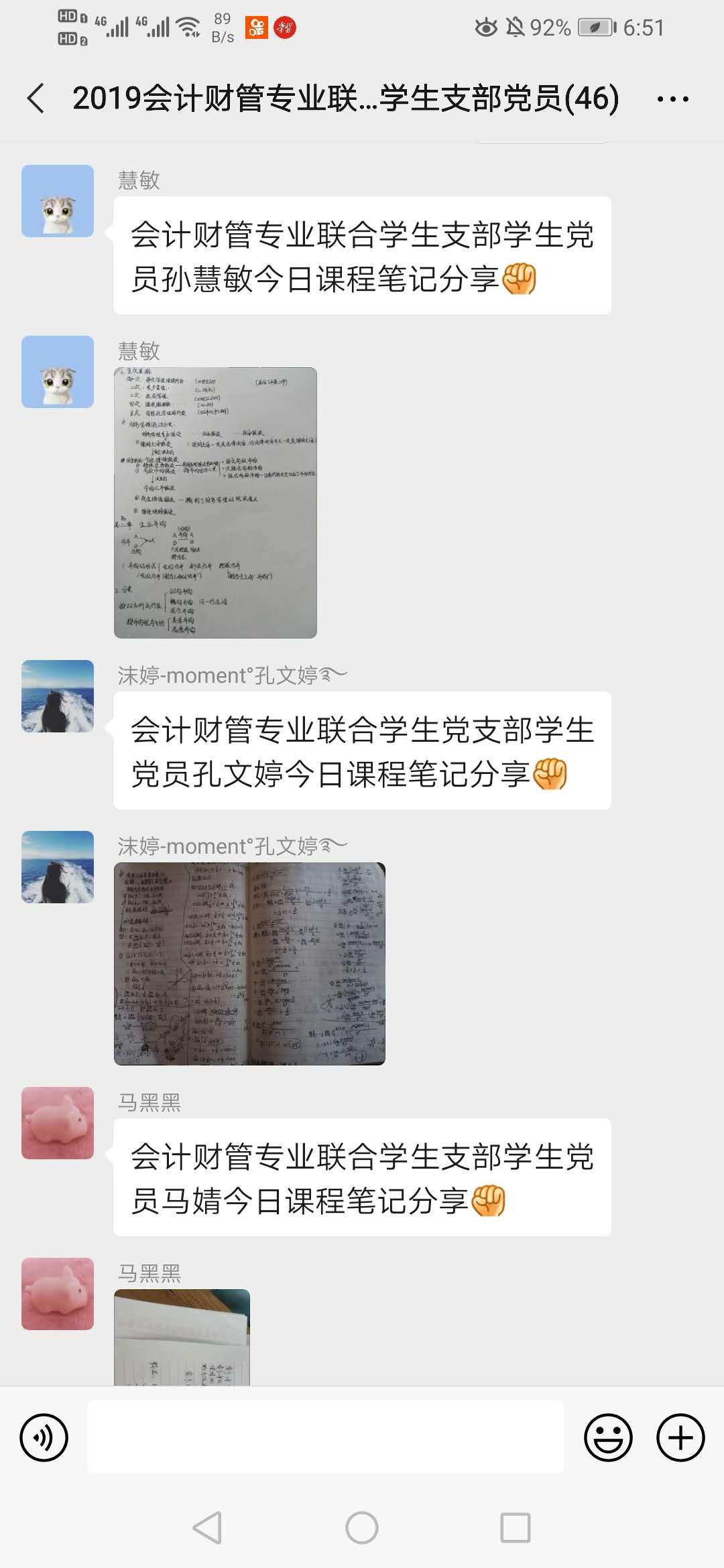Open the emoji sticker panel

(x=608, y=1437)
